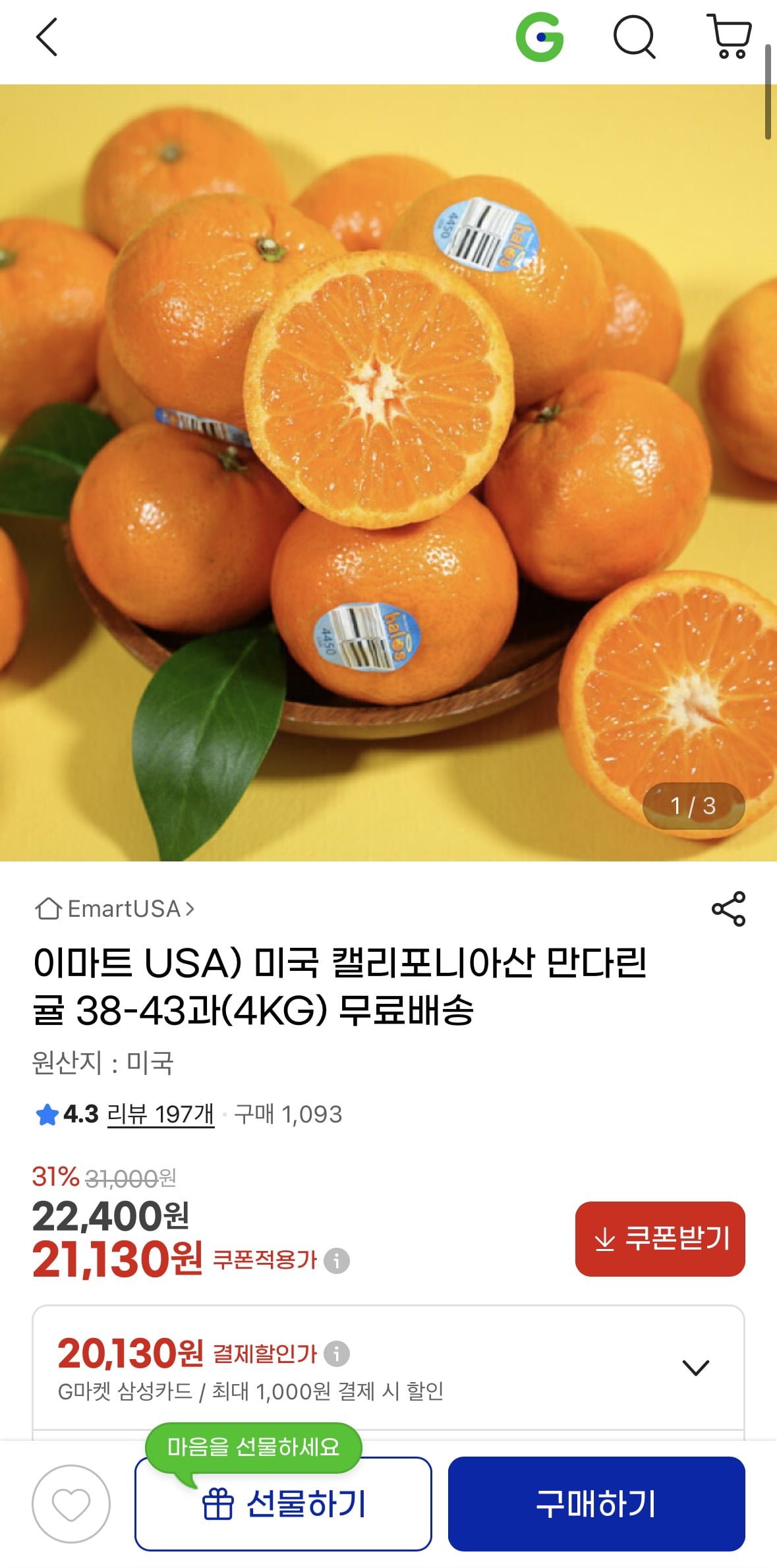Open the 197 reviews link

point(160,1115)
